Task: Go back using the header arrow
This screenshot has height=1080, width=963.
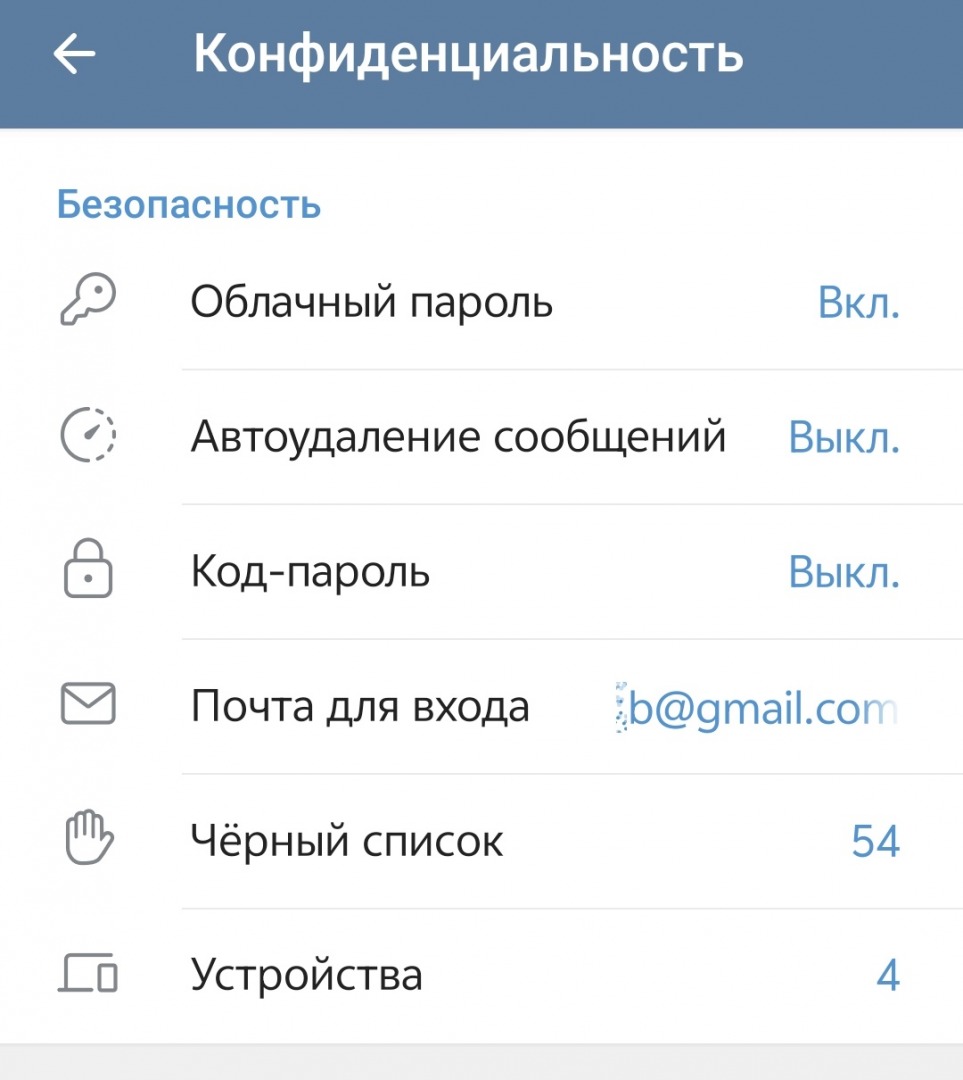Action: (x=74, y=55)
